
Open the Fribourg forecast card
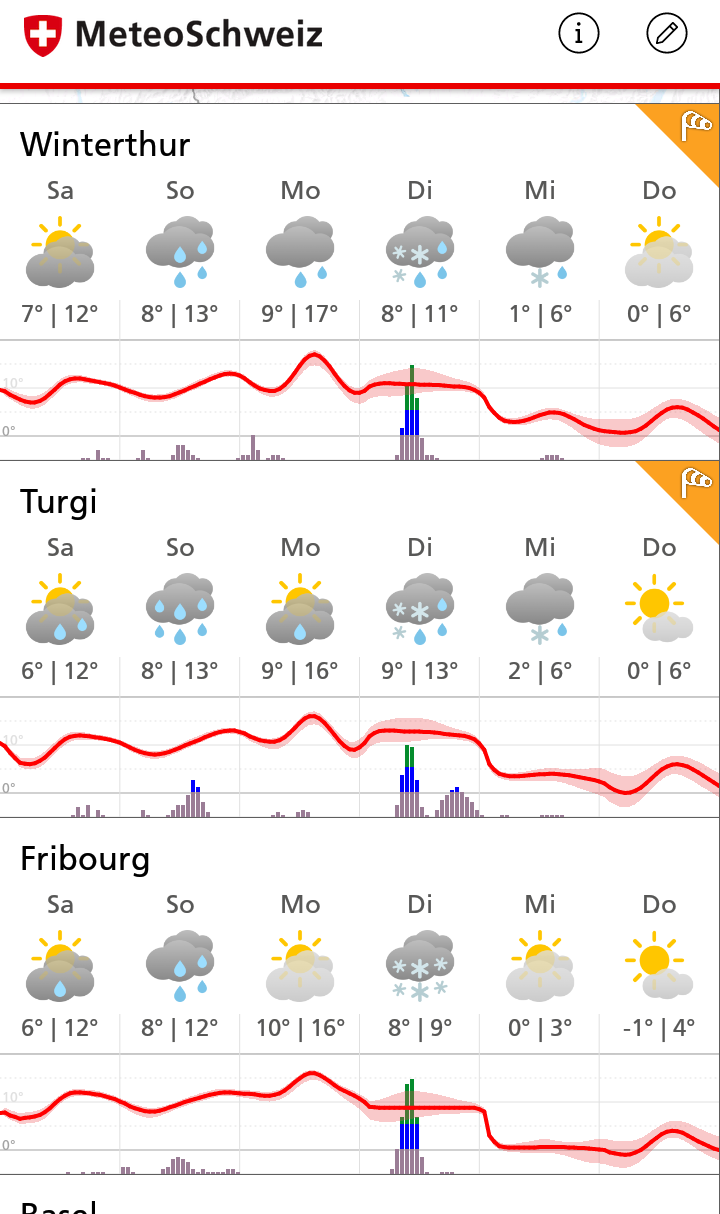pyautogui.click(x=85, y=858)
